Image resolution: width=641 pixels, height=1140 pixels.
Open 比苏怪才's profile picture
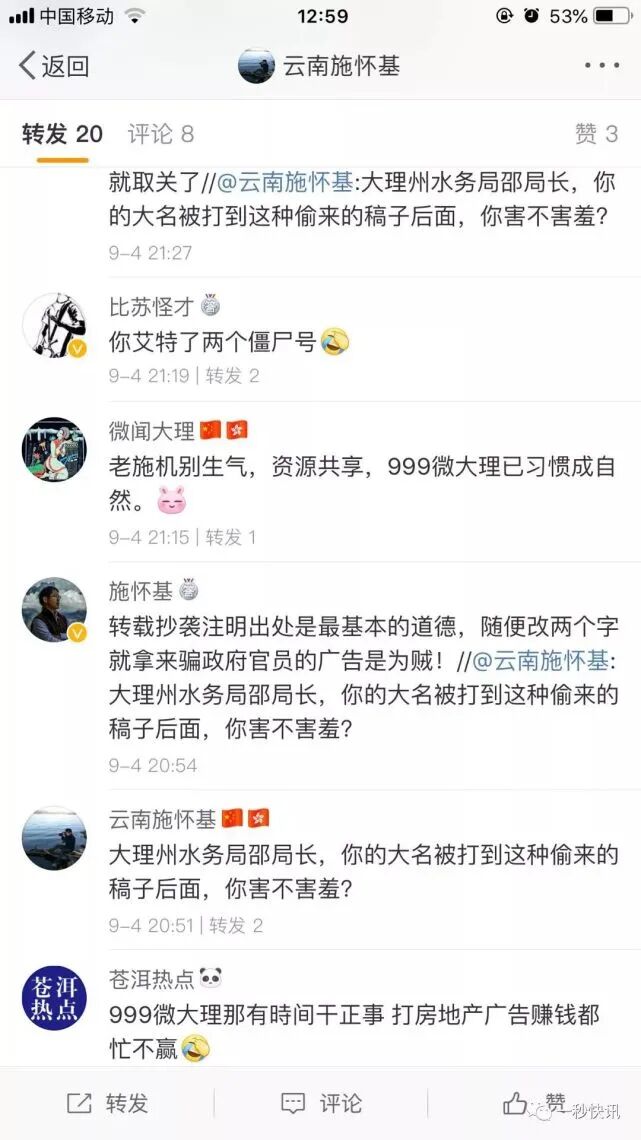tap(54, 327)
